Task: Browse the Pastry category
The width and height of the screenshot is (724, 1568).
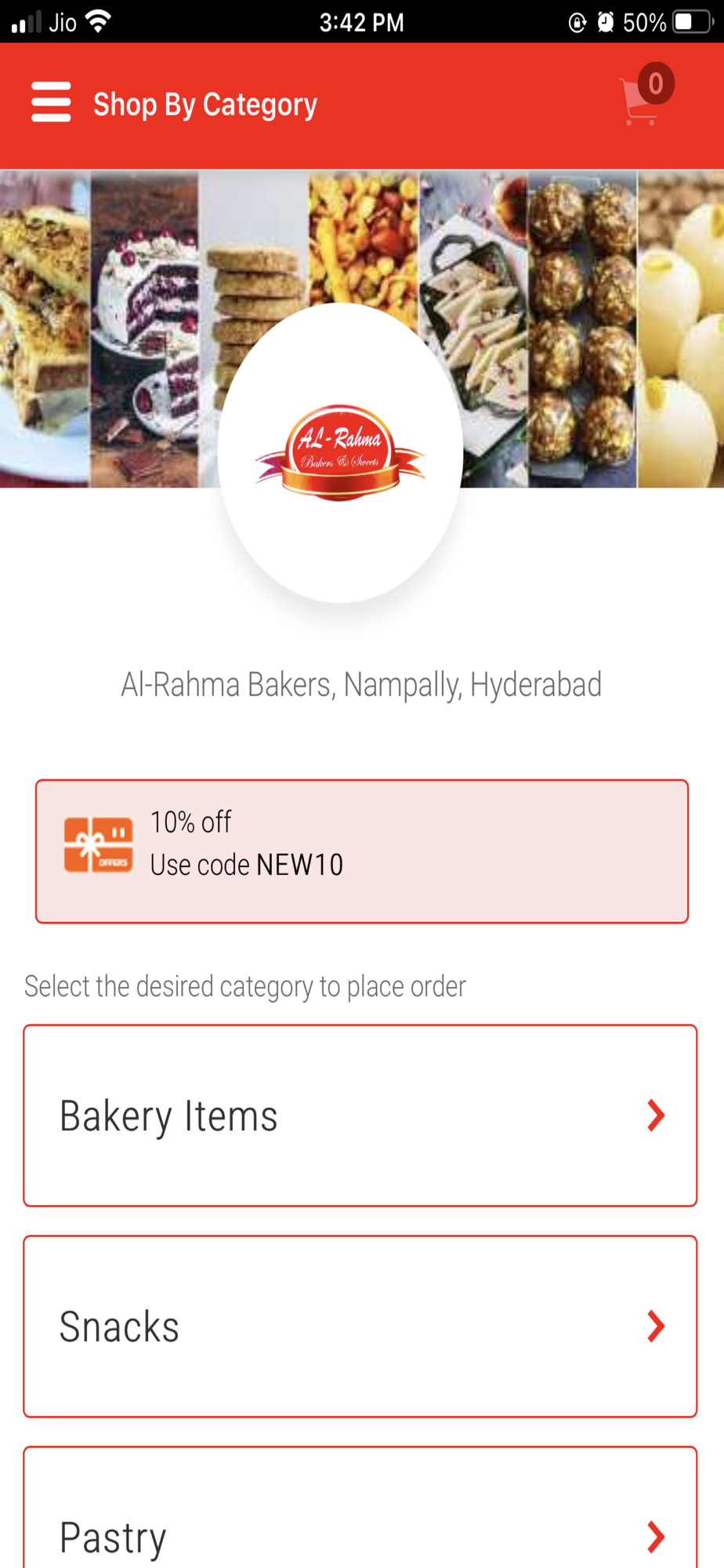Action: point(360,1509)
